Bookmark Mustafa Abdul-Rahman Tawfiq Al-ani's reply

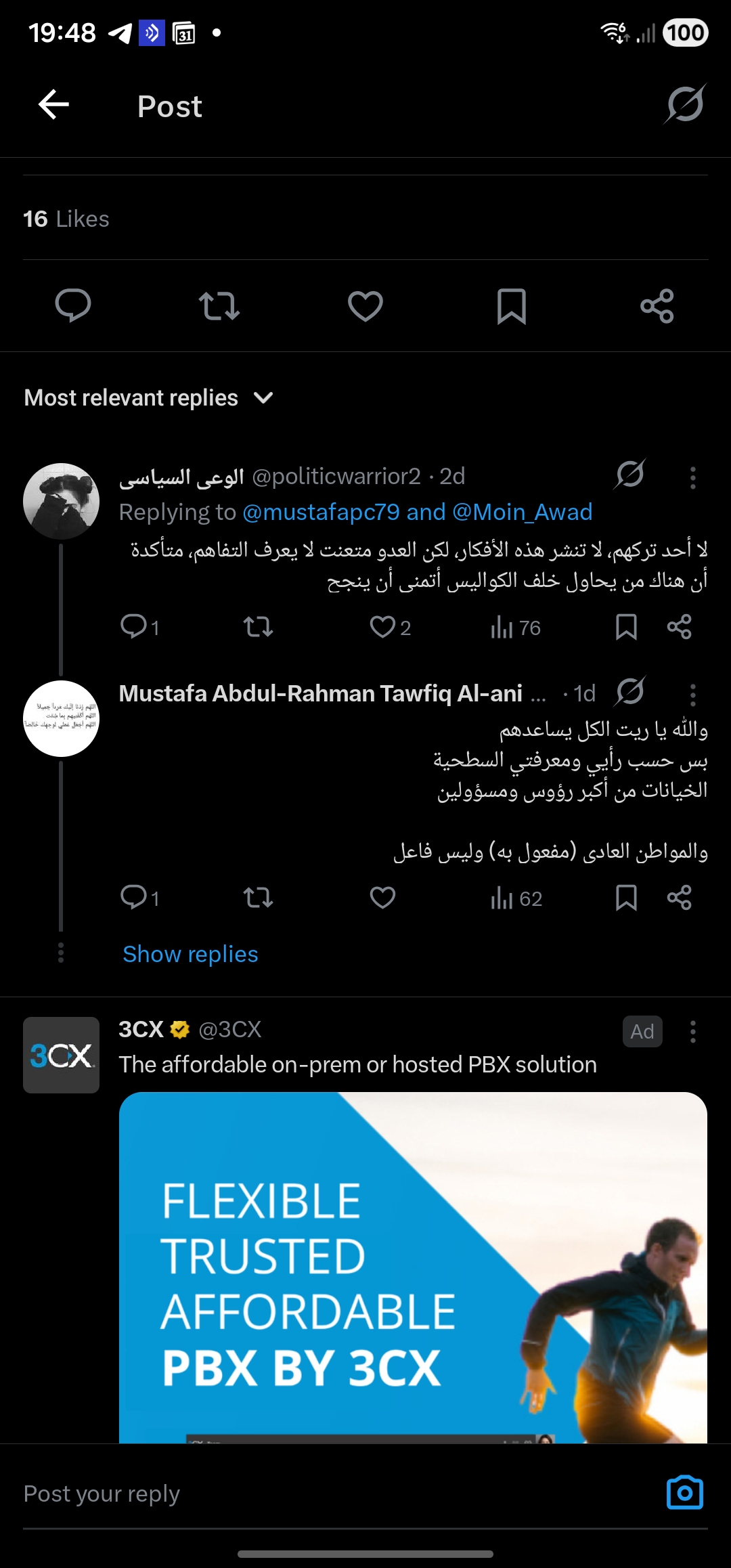coord(626,898)
